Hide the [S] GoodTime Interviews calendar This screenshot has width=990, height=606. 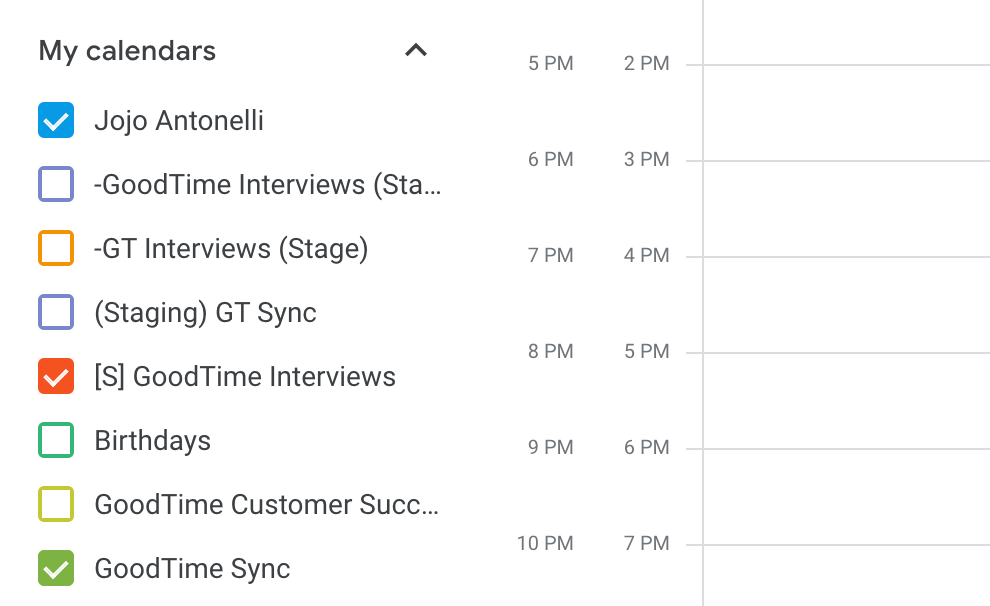click(x=56, y=377)
